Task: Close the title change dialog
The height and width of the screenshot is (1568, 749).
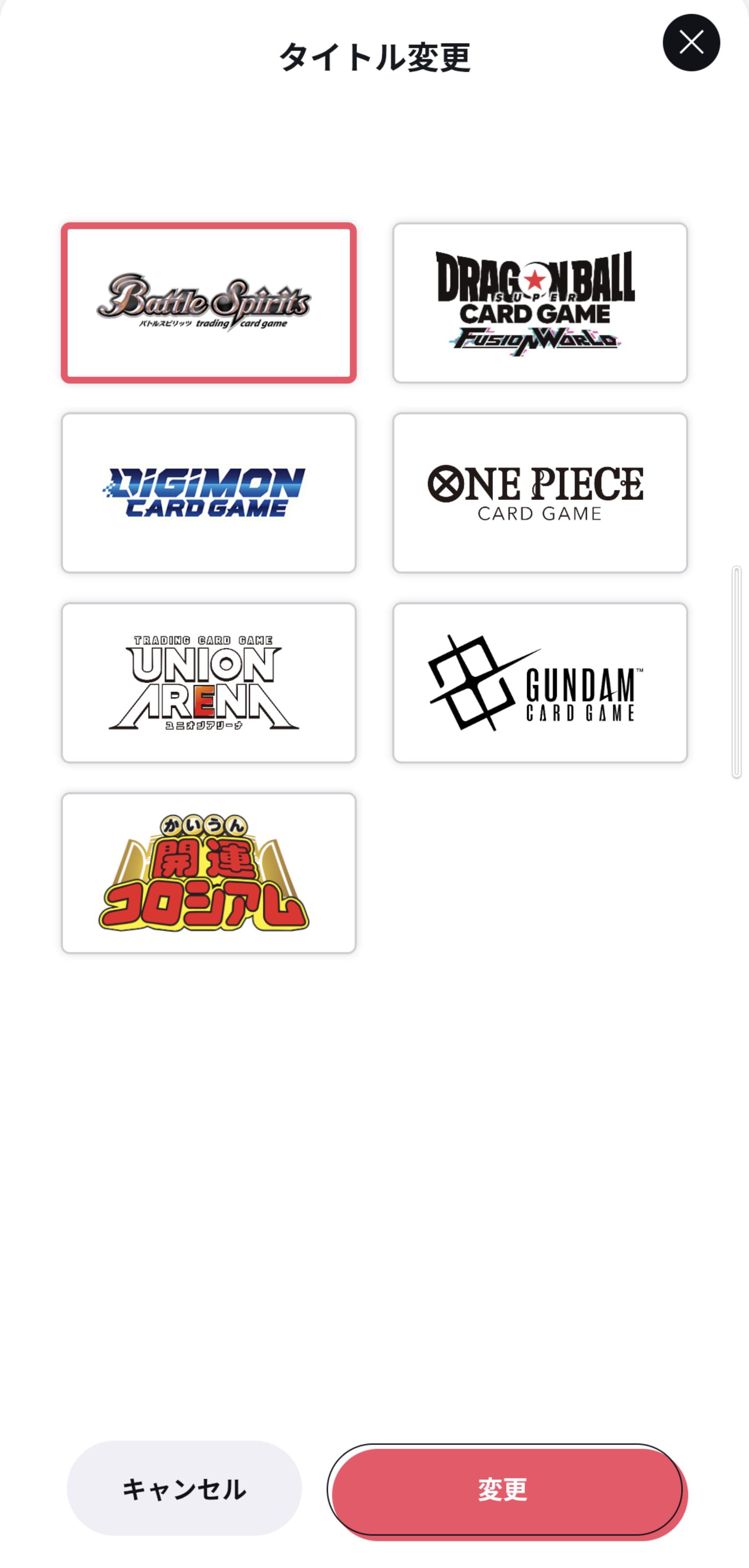Action: coord(691,43)
